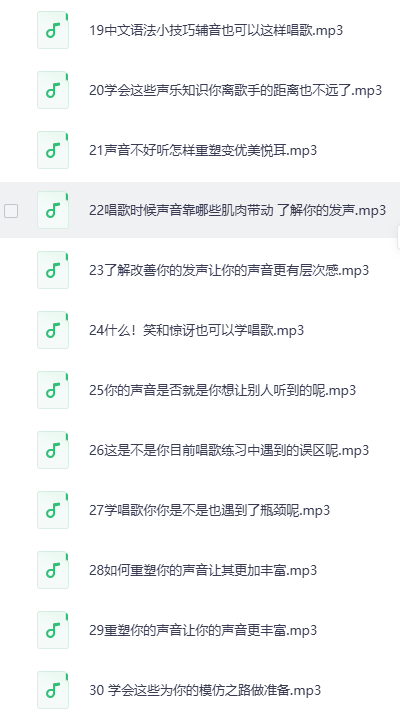Viewport: 400px width, 716px height.
Task: Play 30 学会这些为你的模仿之路做准备.mp3
Action: point(205,690)
